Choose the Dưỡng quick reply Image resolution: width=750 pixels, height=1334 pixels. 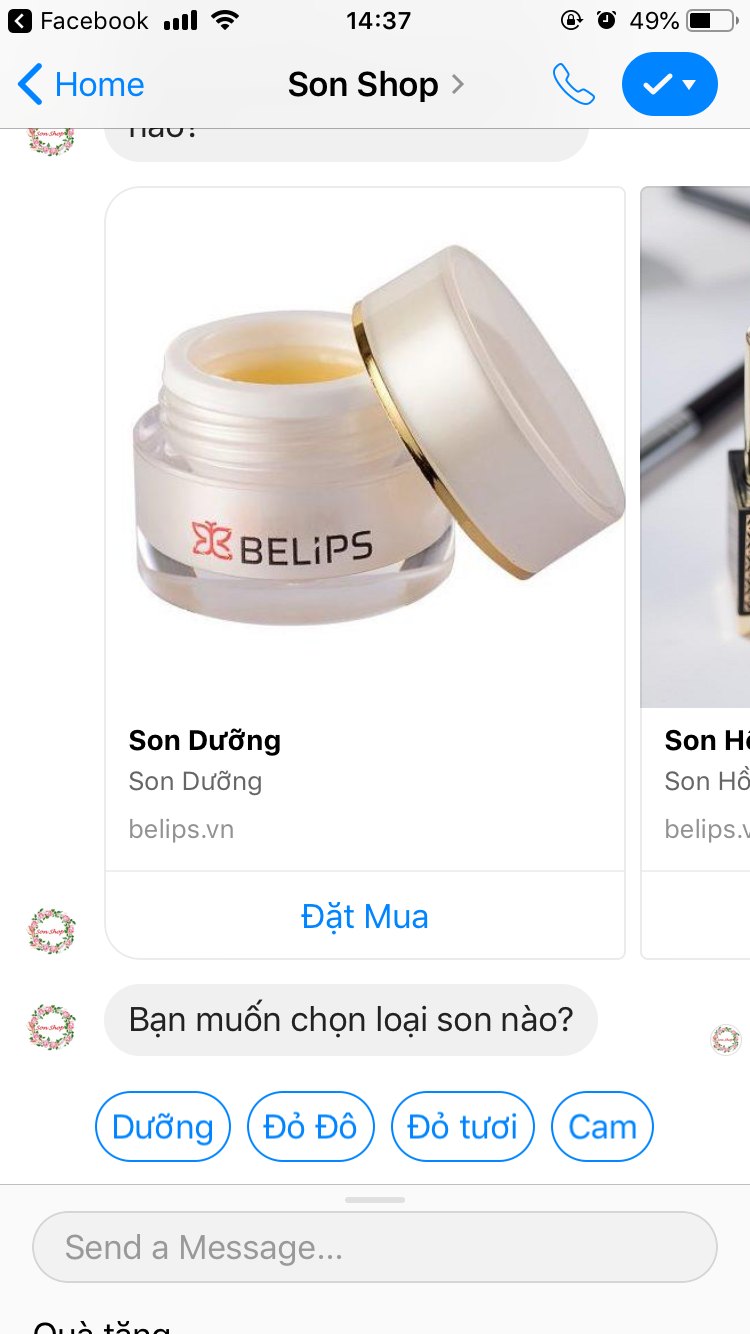163,1127
